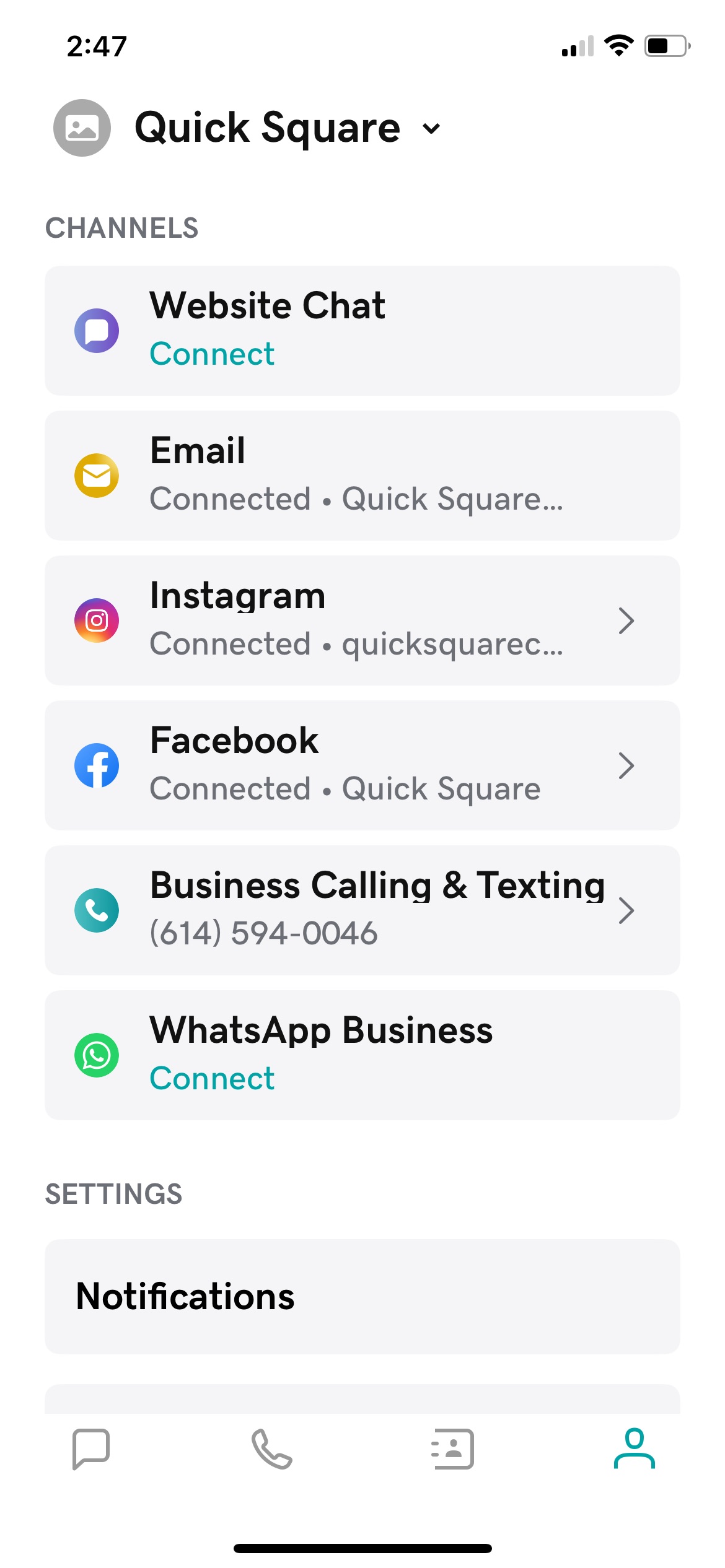725x1568 pixels.
Task: Switch to the calls tab
Action: pos(271,1449)
